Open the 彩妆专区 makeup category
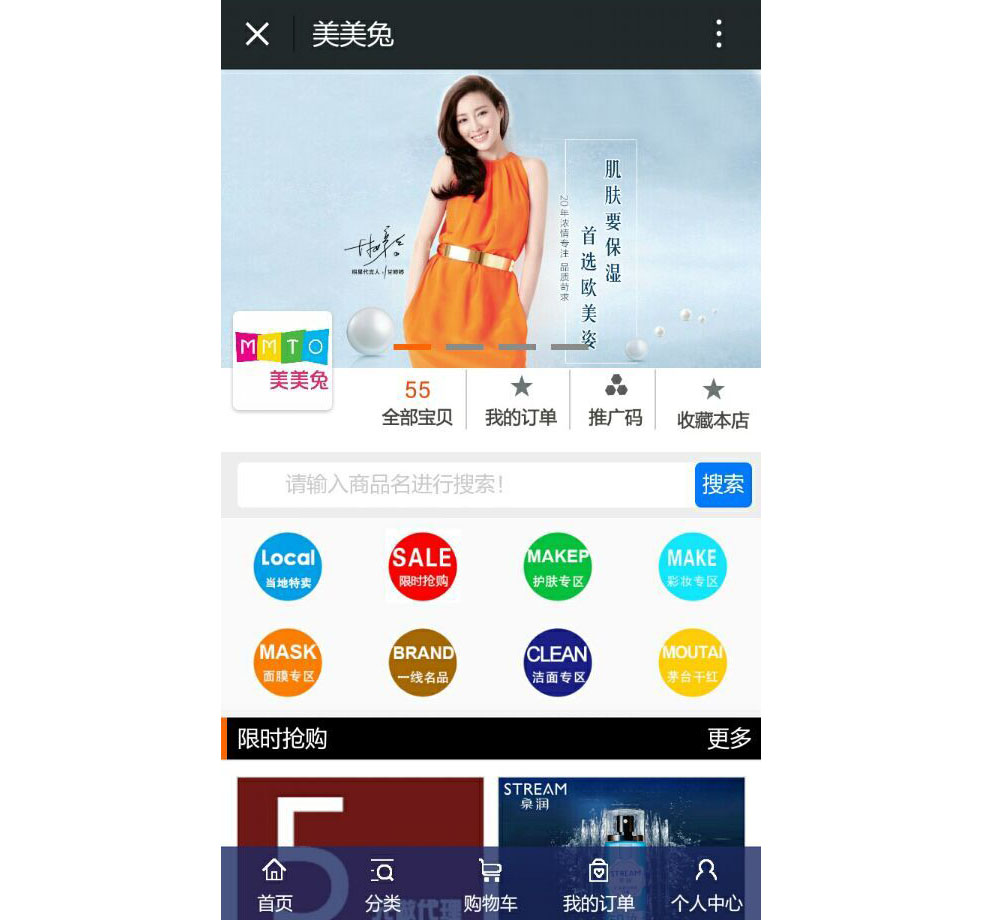 coord(692,567)
